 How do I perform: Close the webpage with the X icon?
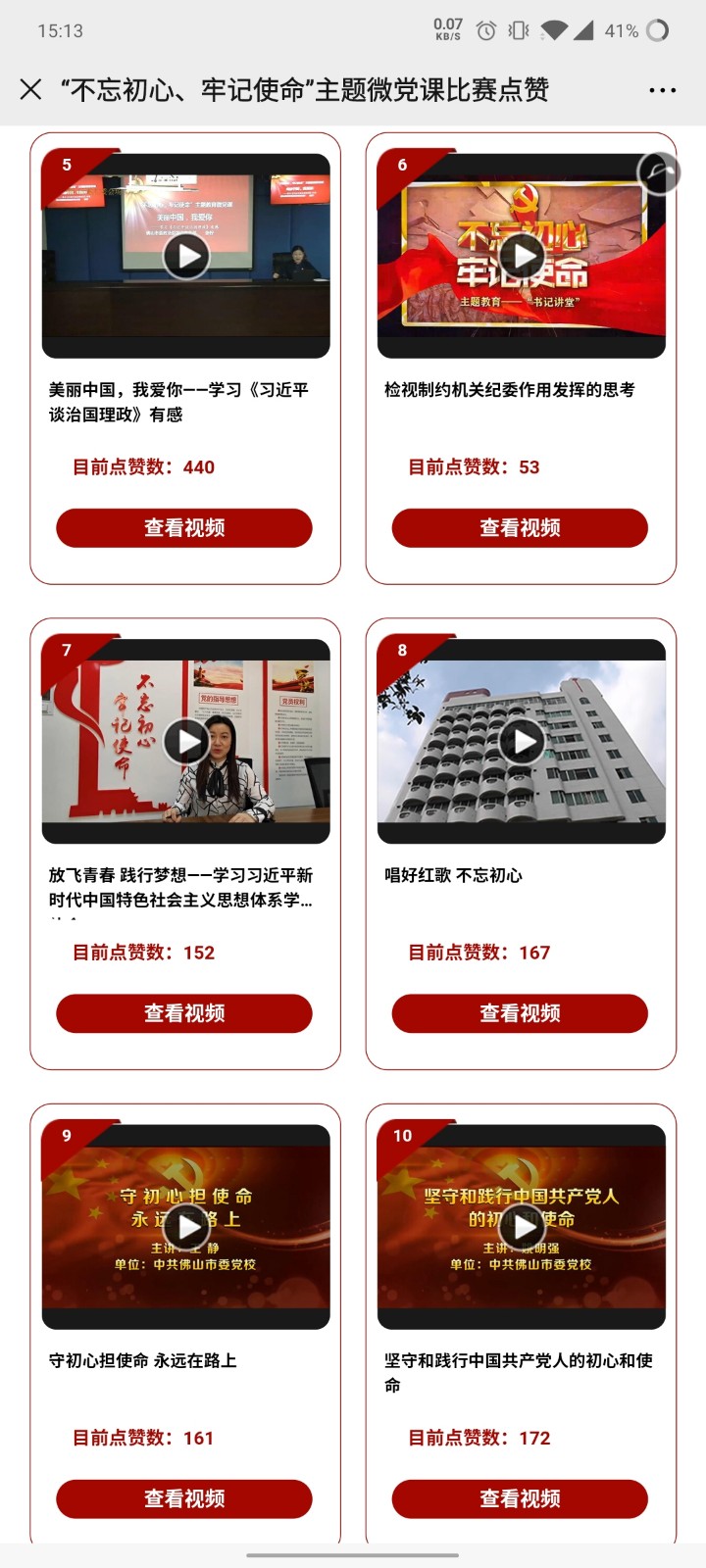[31, 89]
